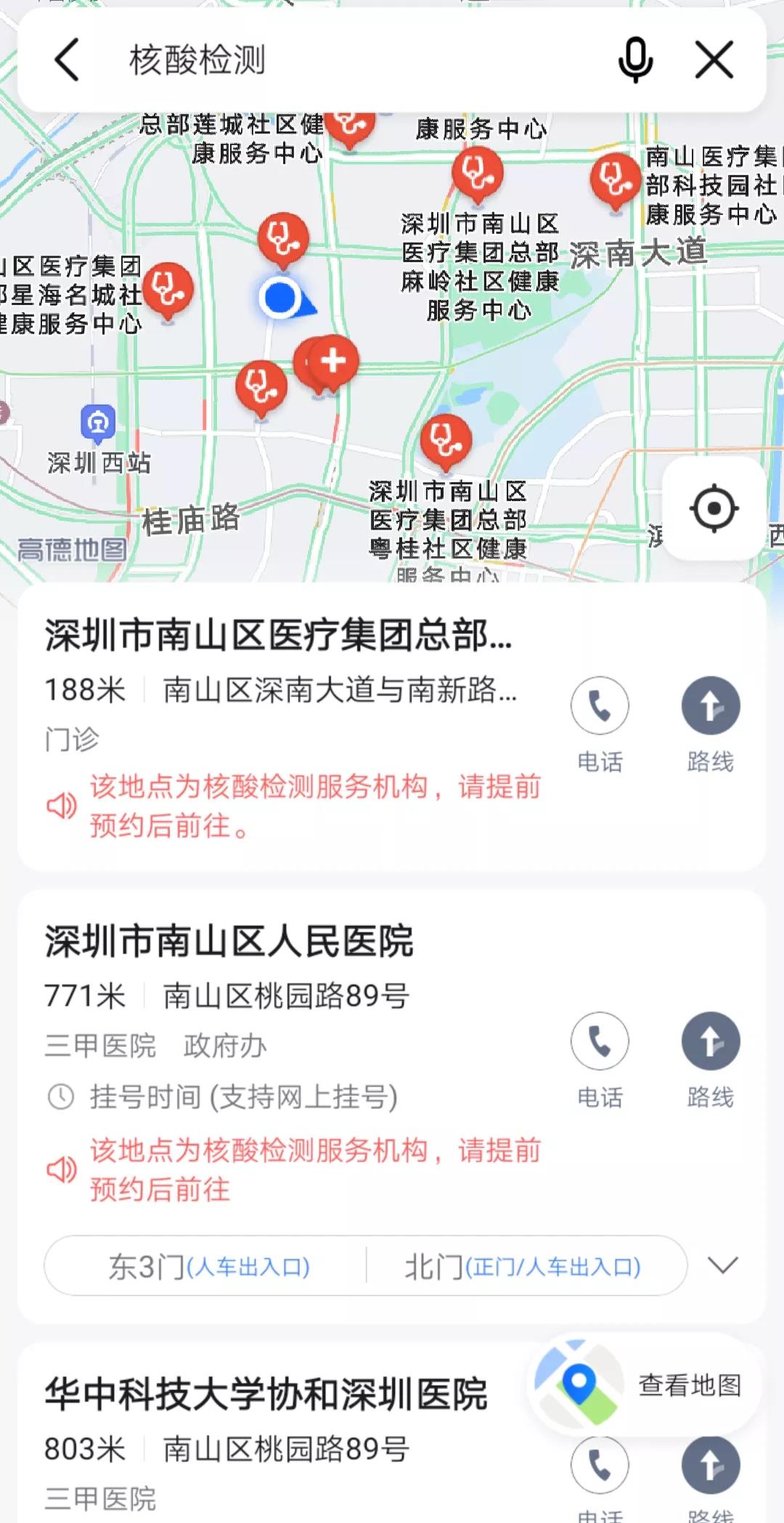Tap 麻岭社区健康服务中心 map marker
Viewport: 784px width, 1523px height.
pyautogui.click(x=477, y=174)
